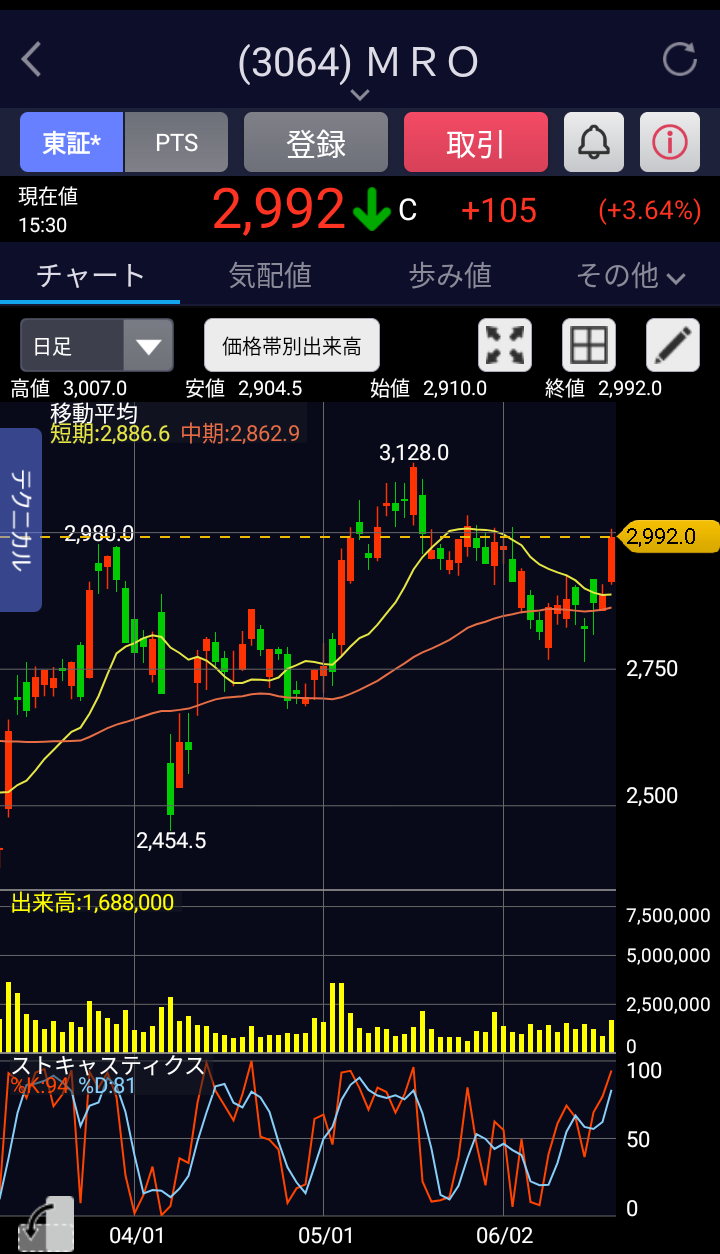Open the 取引 trade button
720x1254 pixels.
(x=476, y=143)
